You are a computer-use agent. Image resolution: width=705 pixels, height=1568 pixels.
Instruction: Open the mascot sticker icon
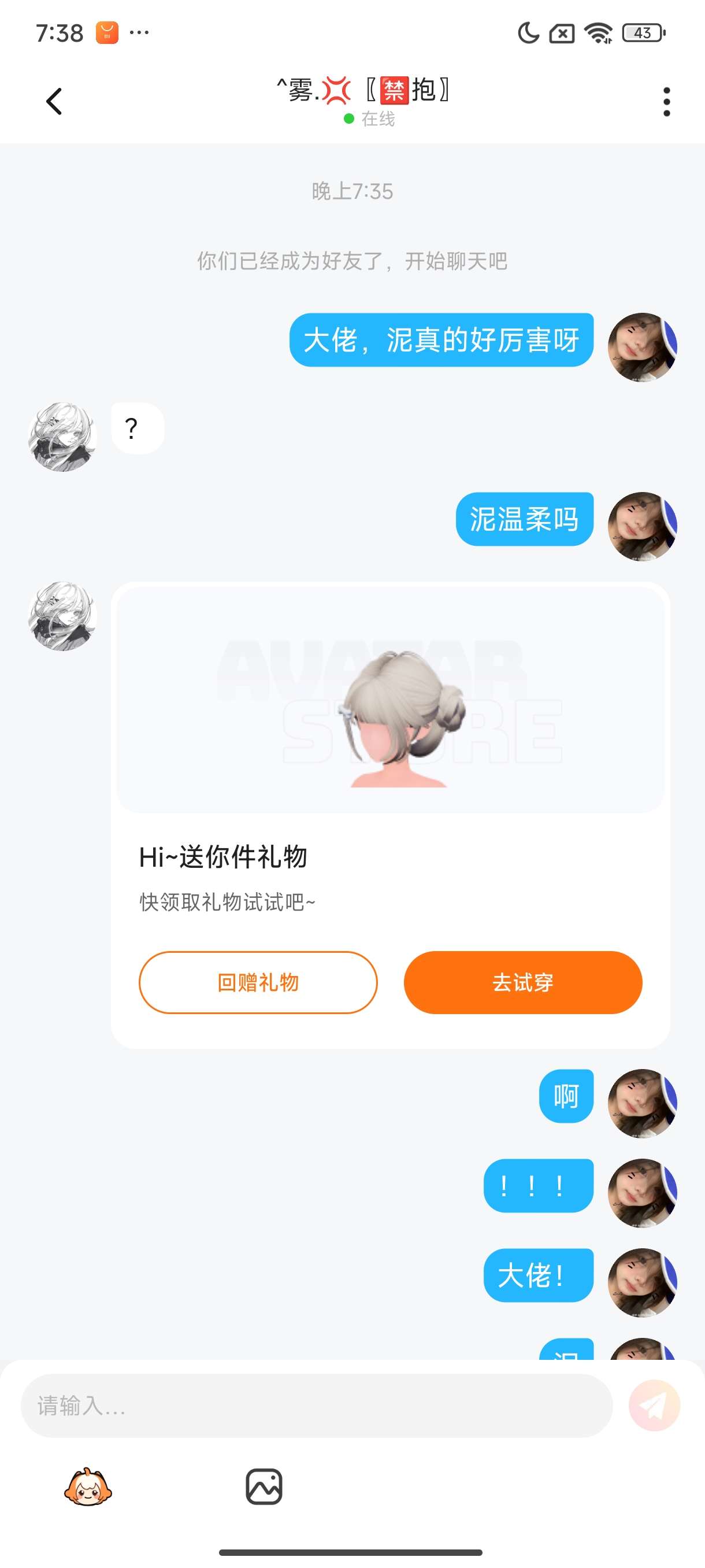tap(88, 1486)
